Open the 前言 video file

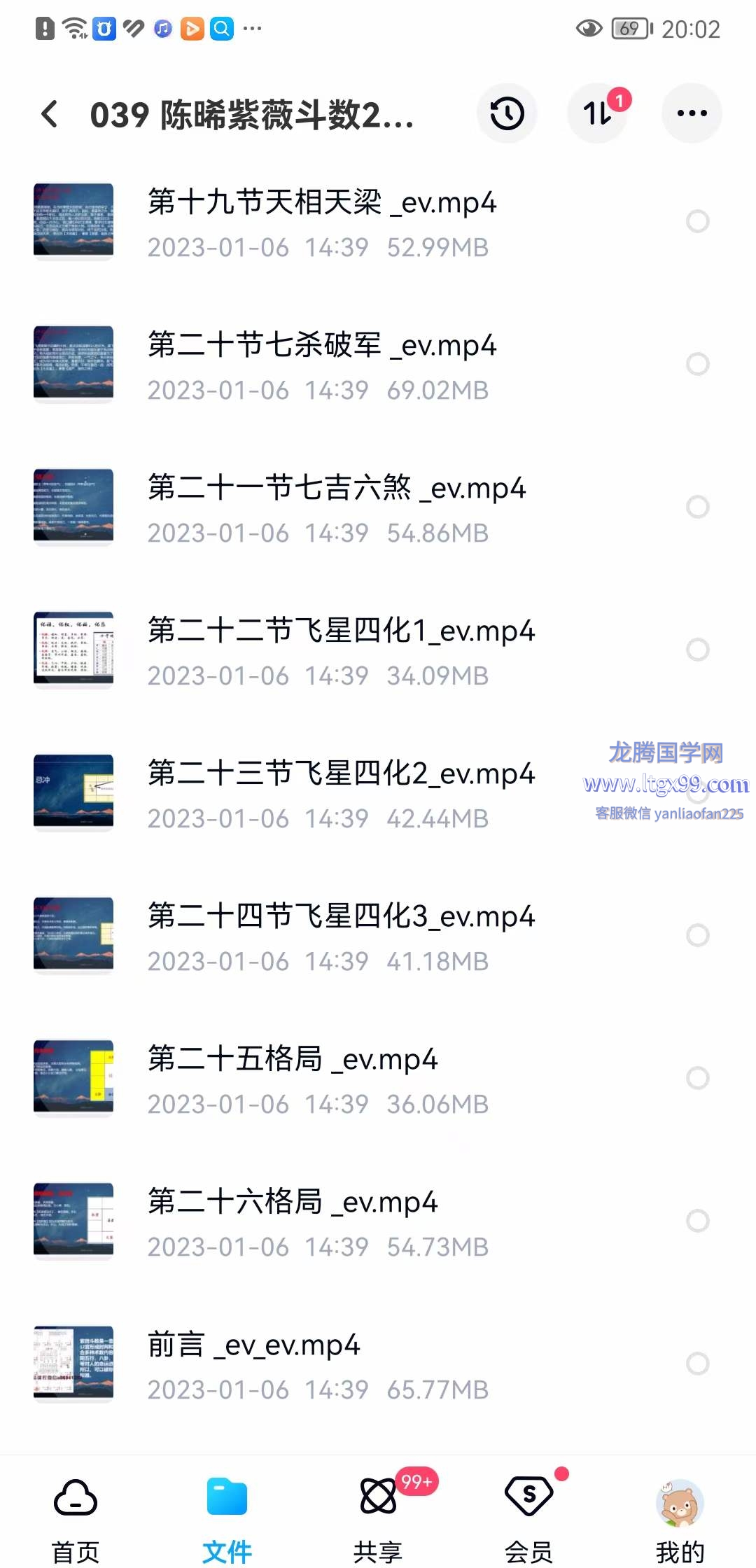253,1345
